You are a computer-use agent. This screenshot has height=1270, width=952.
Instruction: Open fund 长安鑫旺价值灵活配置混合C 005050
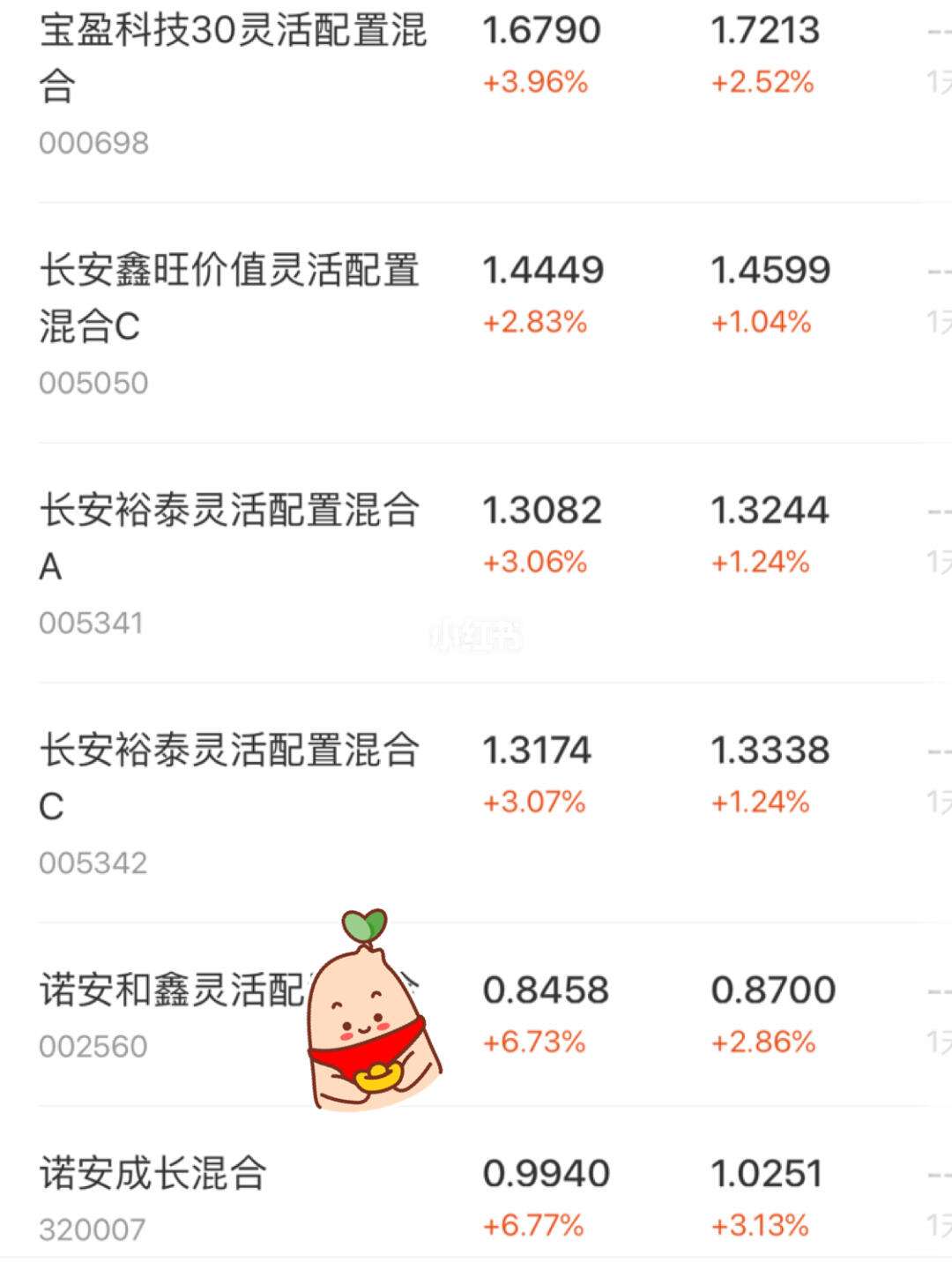tap(229, 298)
